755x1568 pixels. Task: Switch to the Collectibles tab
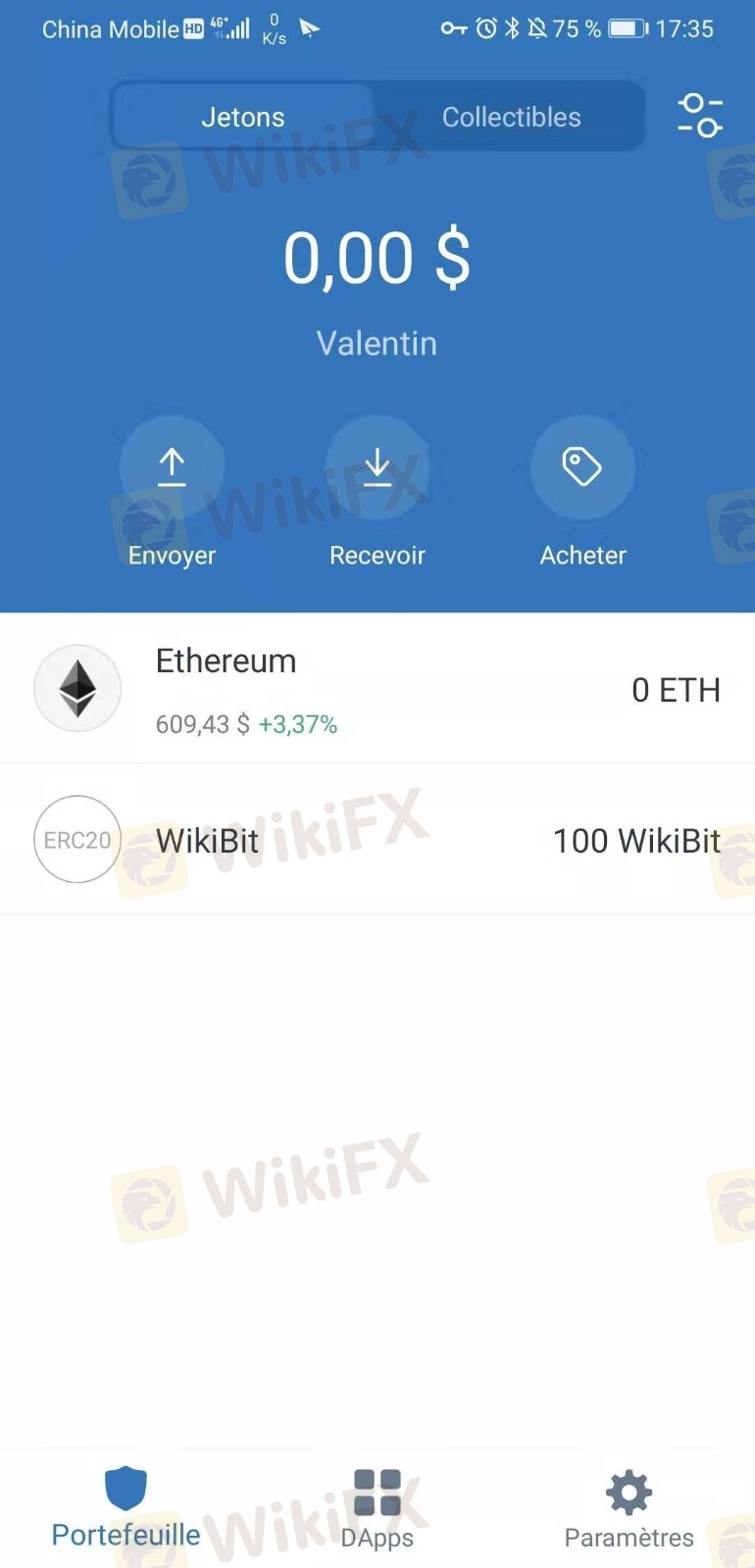click(x=511, y=117)
